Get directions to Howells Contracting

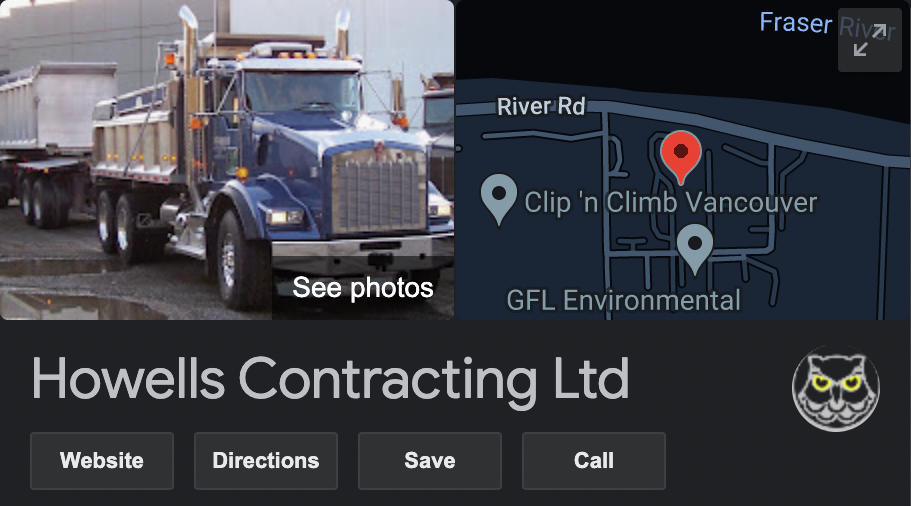point(266,461)
